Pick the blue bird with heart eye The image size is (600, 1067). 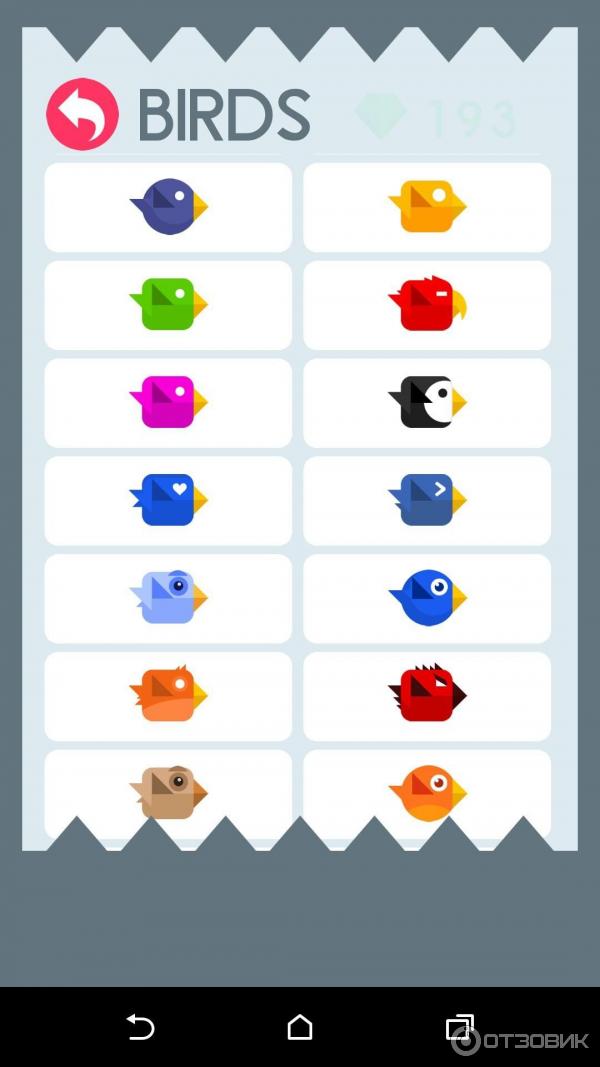[x=168, y=500]
